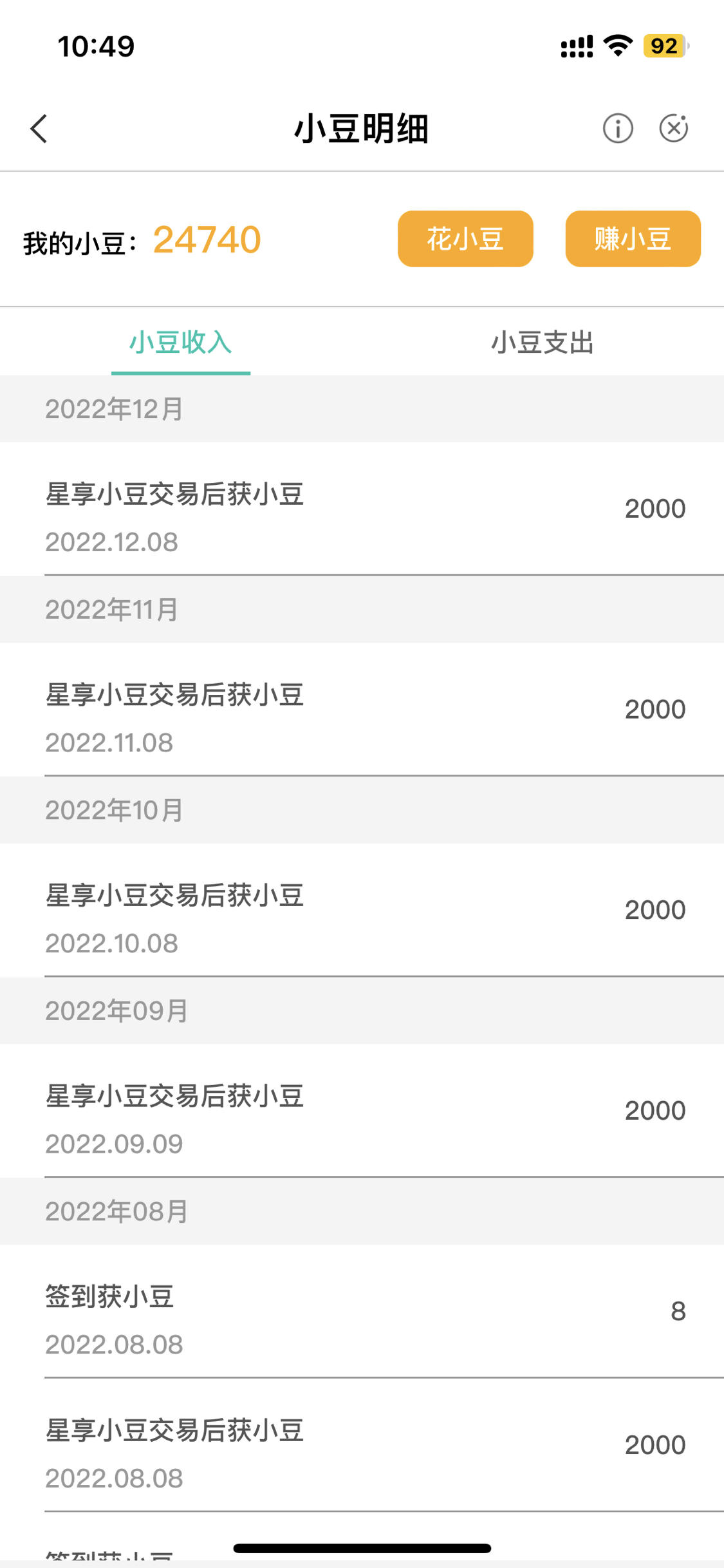Screen dimensions: 724x1568
Task: Select the 小豆收入 tab
Action: click(x=181, y=342)
